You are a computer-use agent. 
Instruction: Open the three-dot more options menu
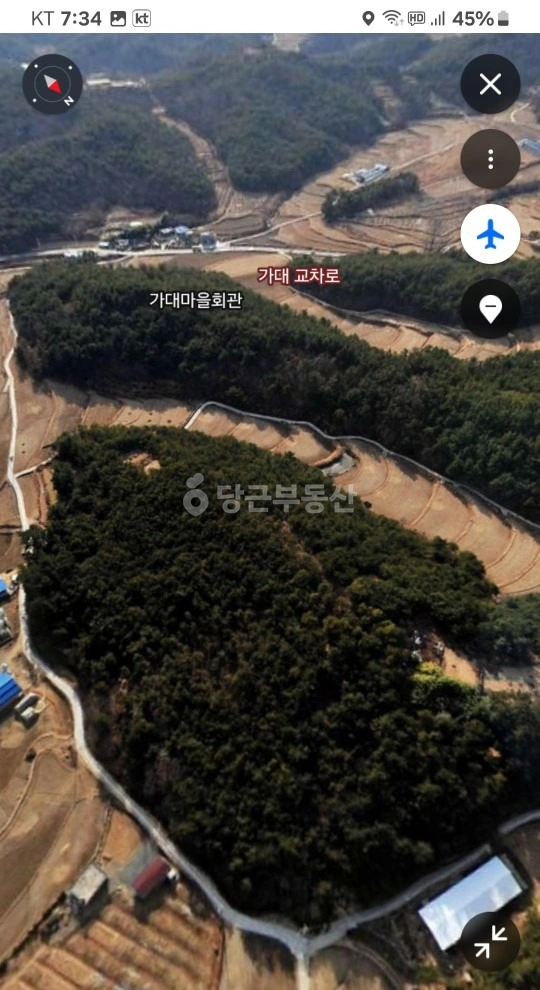490,159
